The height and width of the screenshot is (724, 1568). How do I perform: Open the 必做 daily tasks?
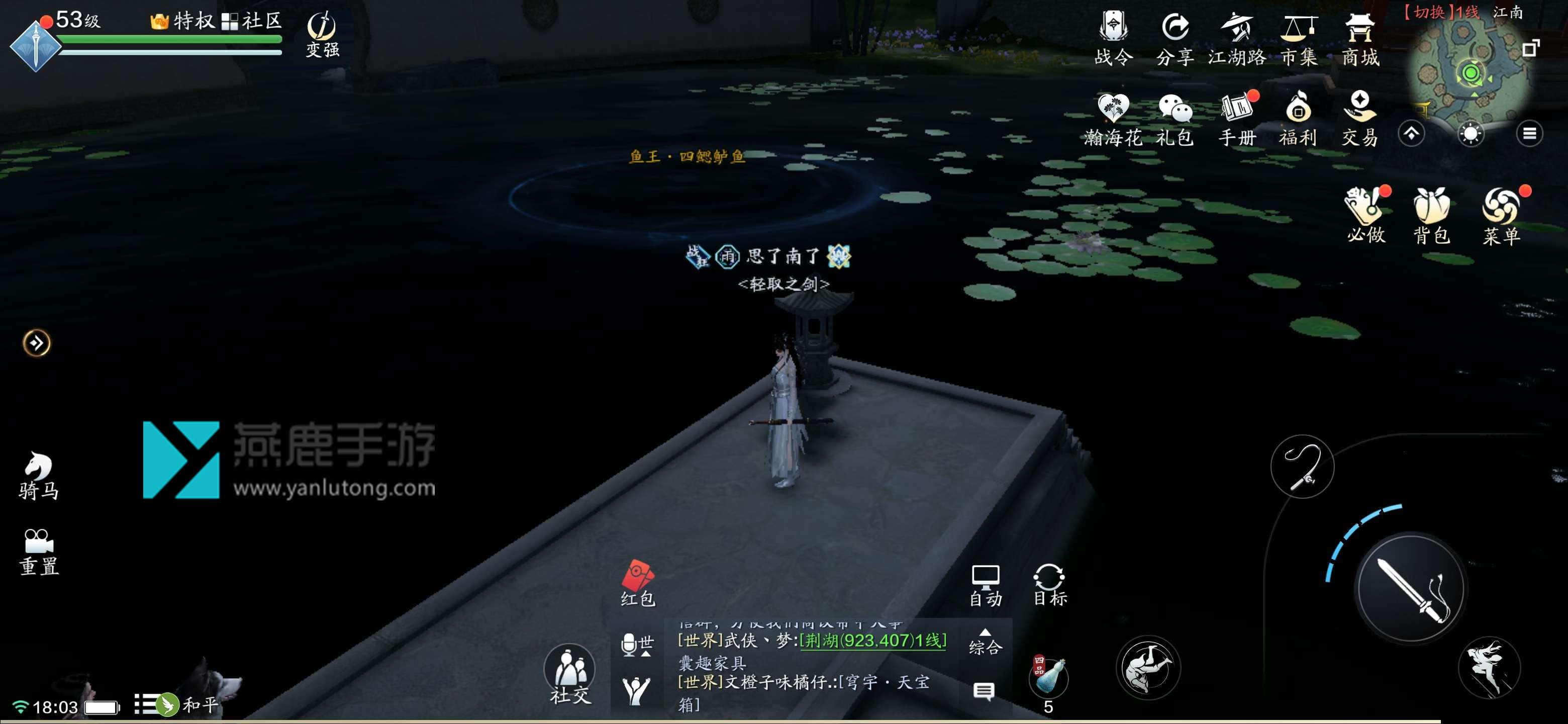1366,215
